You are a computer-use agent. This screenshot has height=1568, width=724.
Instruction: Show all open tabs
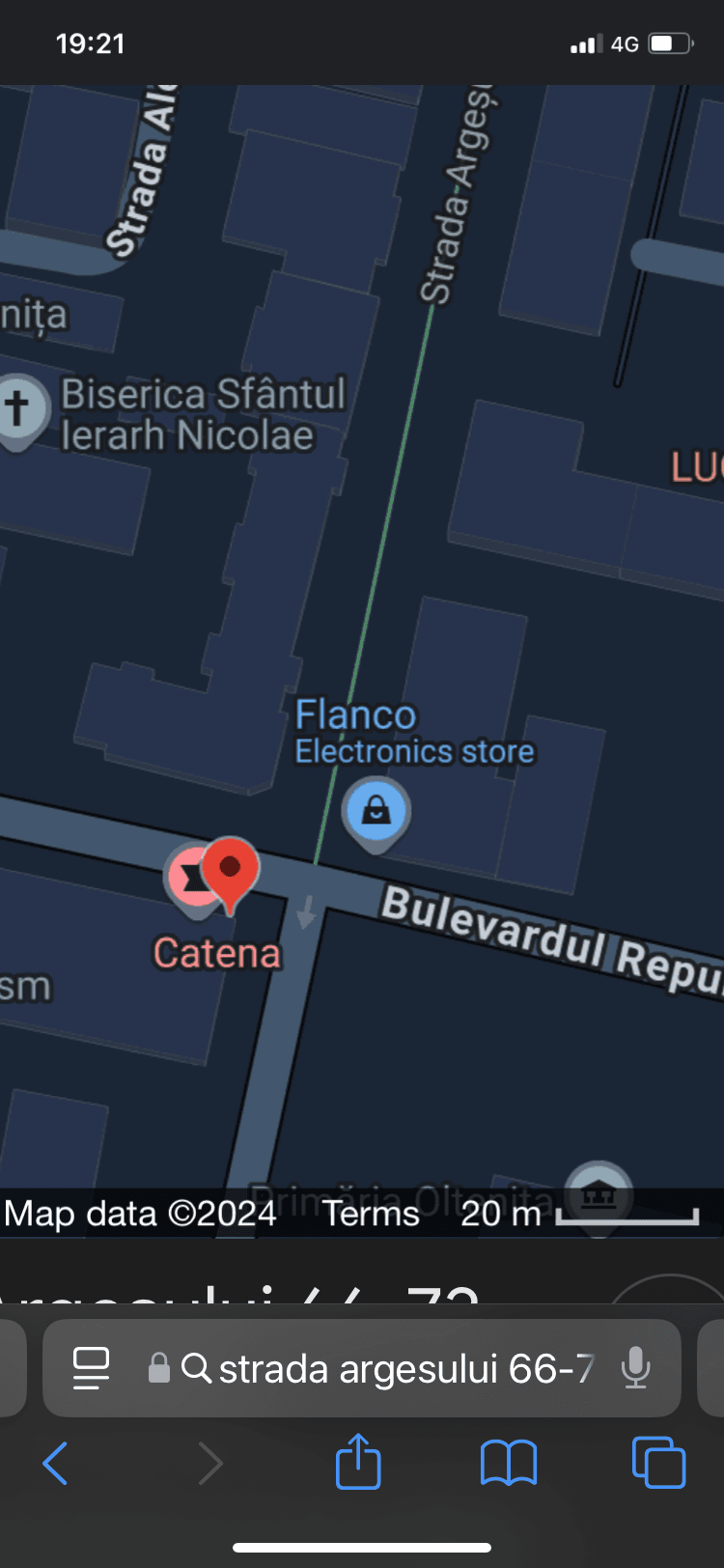pos(659,1464)
